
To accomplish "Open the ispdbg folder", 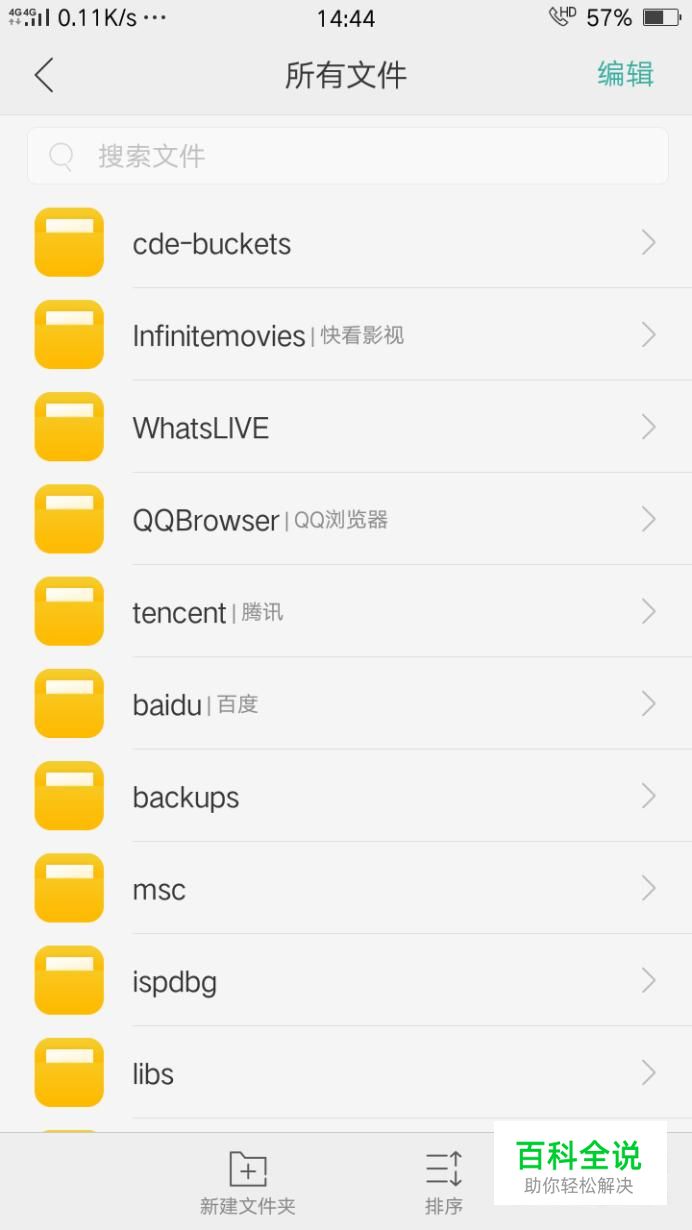I will (x=346, y=980).
